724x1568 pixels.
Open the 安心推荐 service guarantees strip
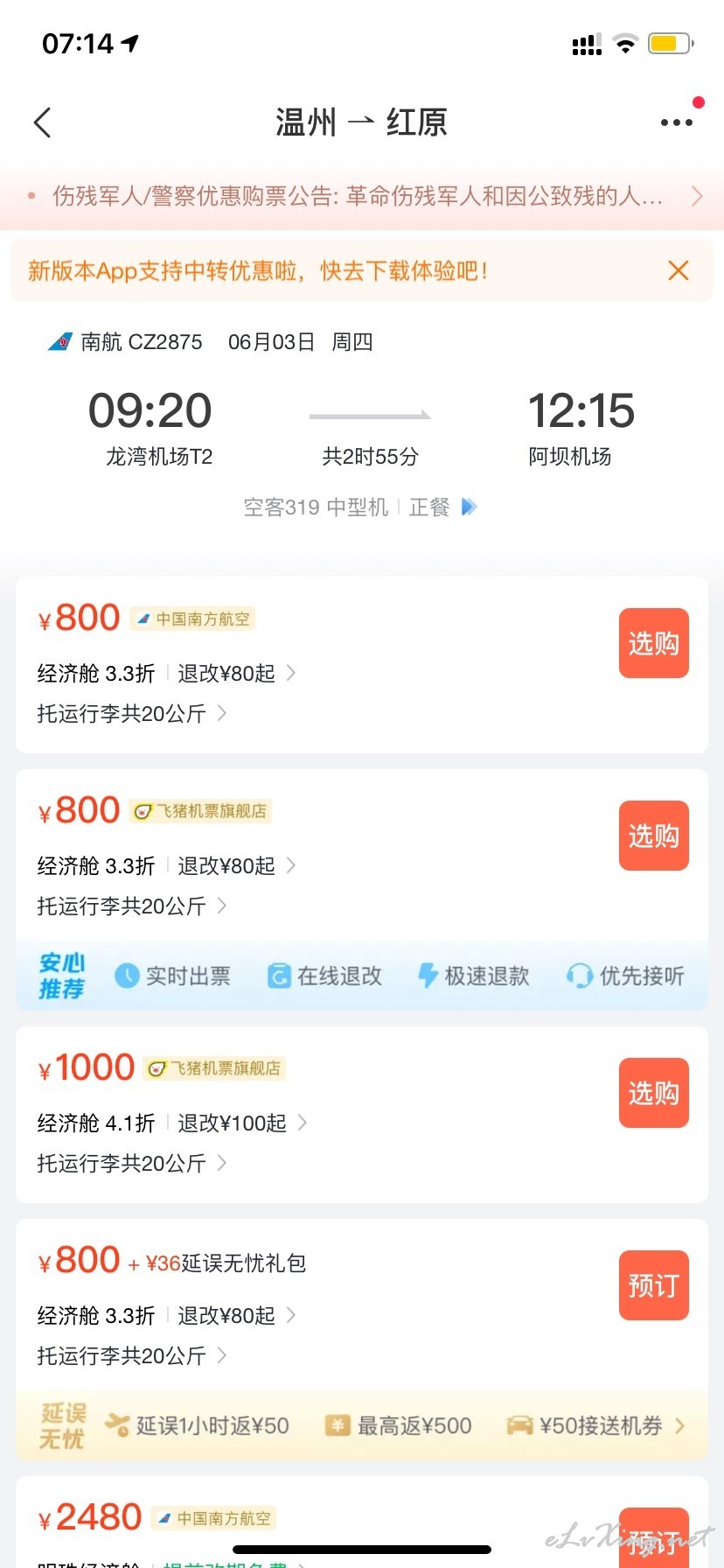click(362, 976)
